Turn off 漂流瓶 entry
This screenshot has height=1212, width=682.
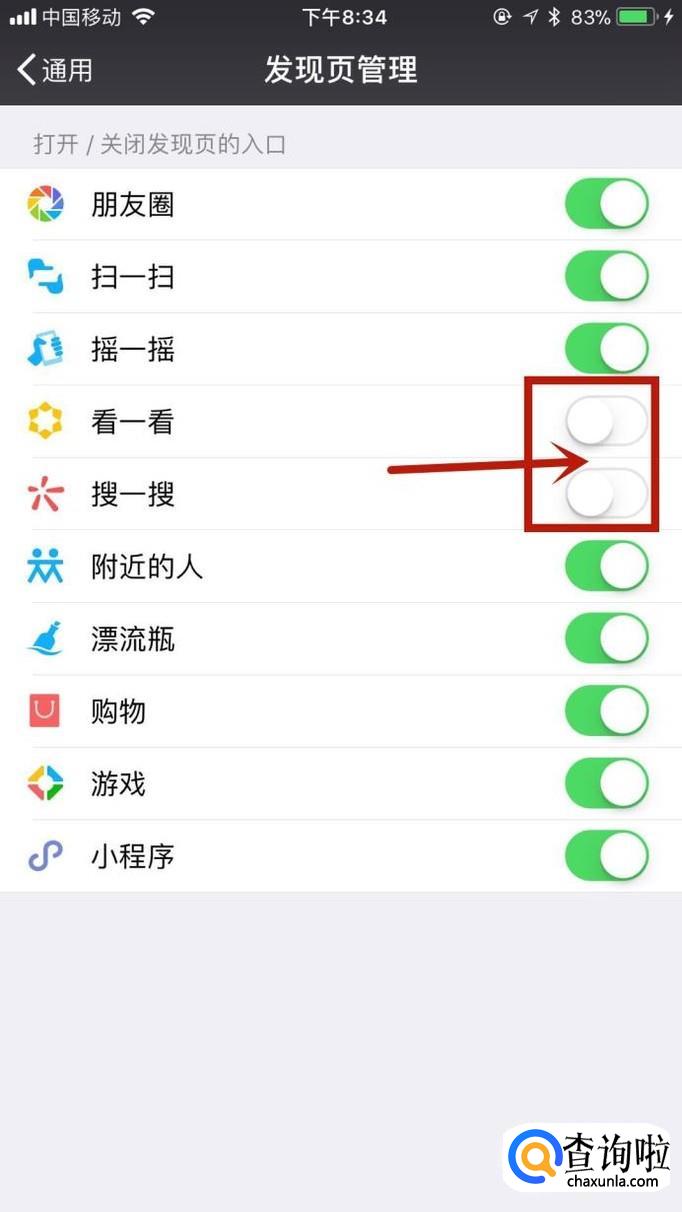pyautogui.click(x=606, y=639)
